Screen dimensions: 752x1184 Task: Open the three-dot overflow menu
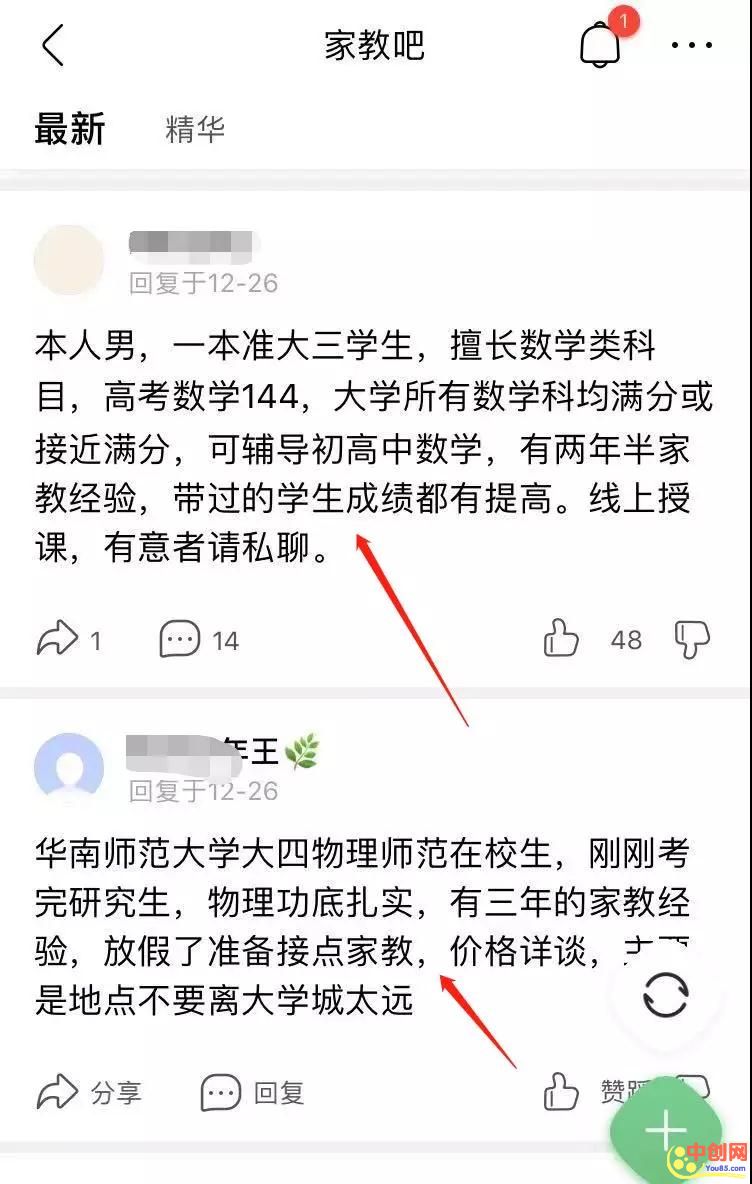tap(692, 46)
